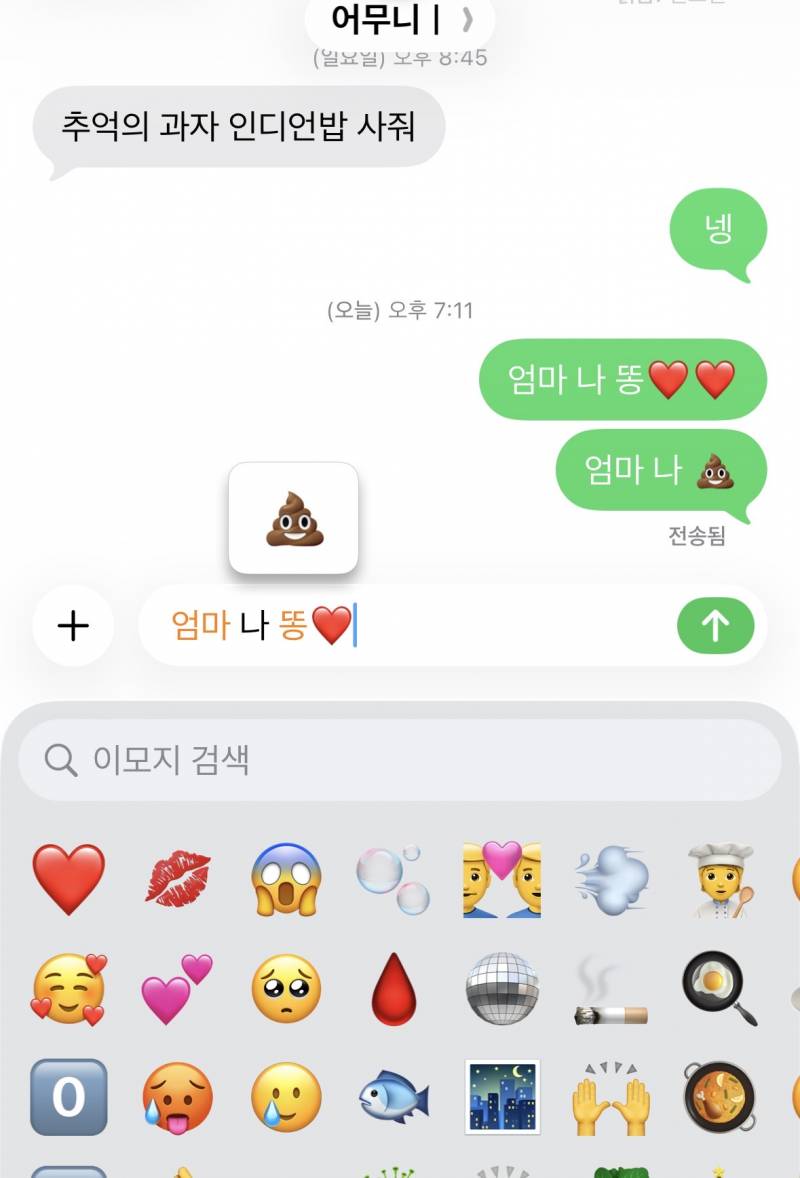Select the kiss mark emoji
Image resolution: width=800 pixels, height=1178 pixels.
pyautogui.click(x=178, y=880)
